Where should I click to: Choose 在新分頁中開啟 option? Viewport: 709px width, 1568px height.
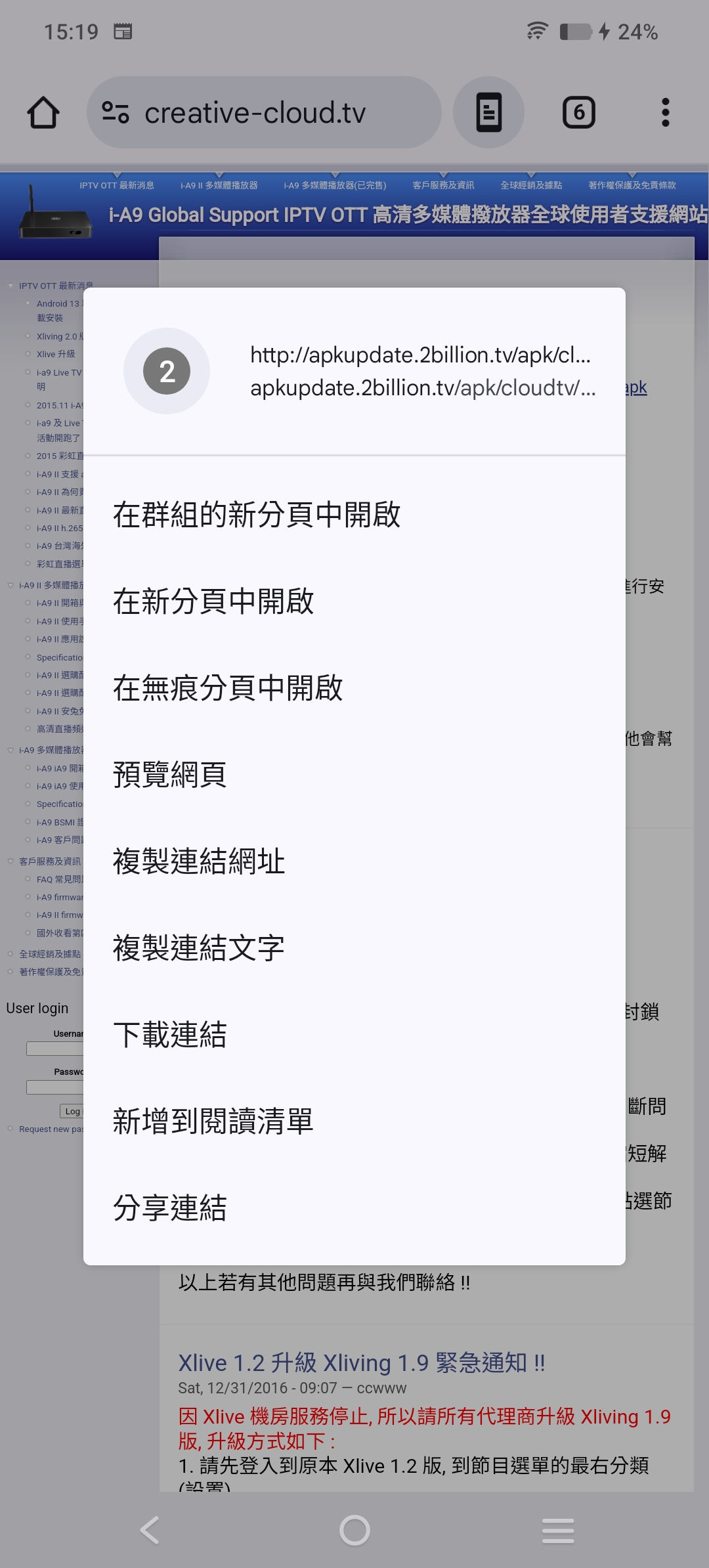pyautogui.click(x=213, y=601)
